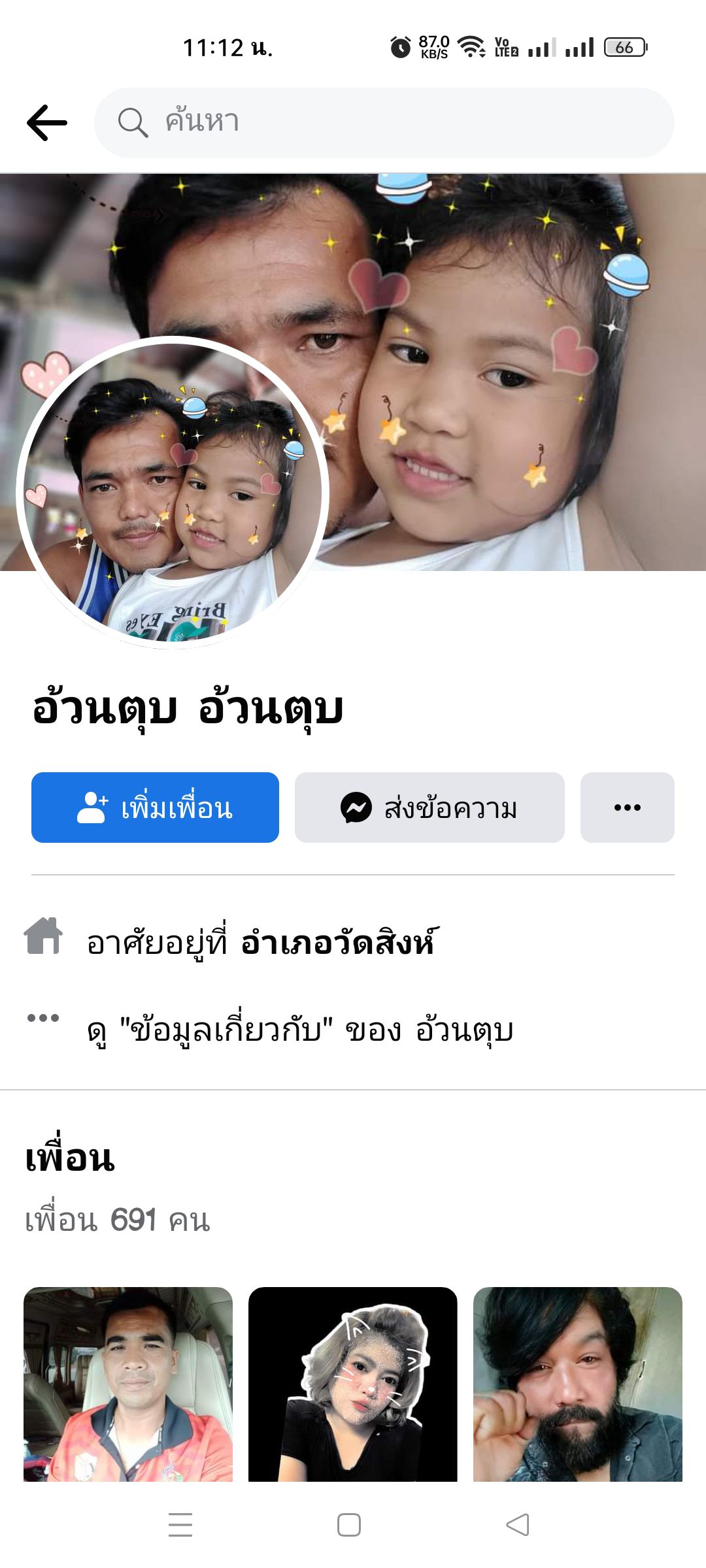Go to the system home screen

point(349,1525)
